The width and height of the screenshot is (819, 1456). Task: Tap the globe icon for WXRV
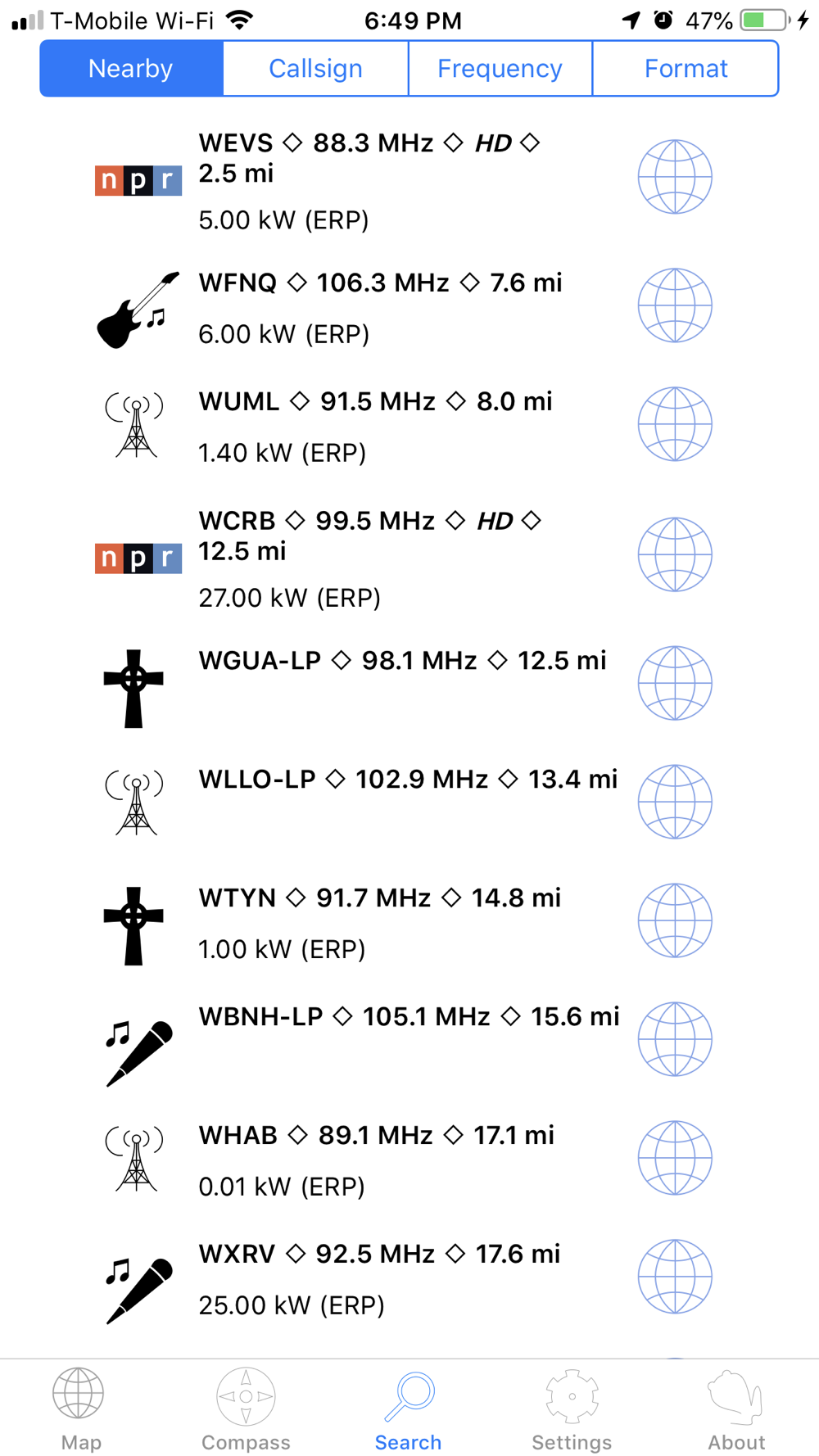tap(675, 1277)
